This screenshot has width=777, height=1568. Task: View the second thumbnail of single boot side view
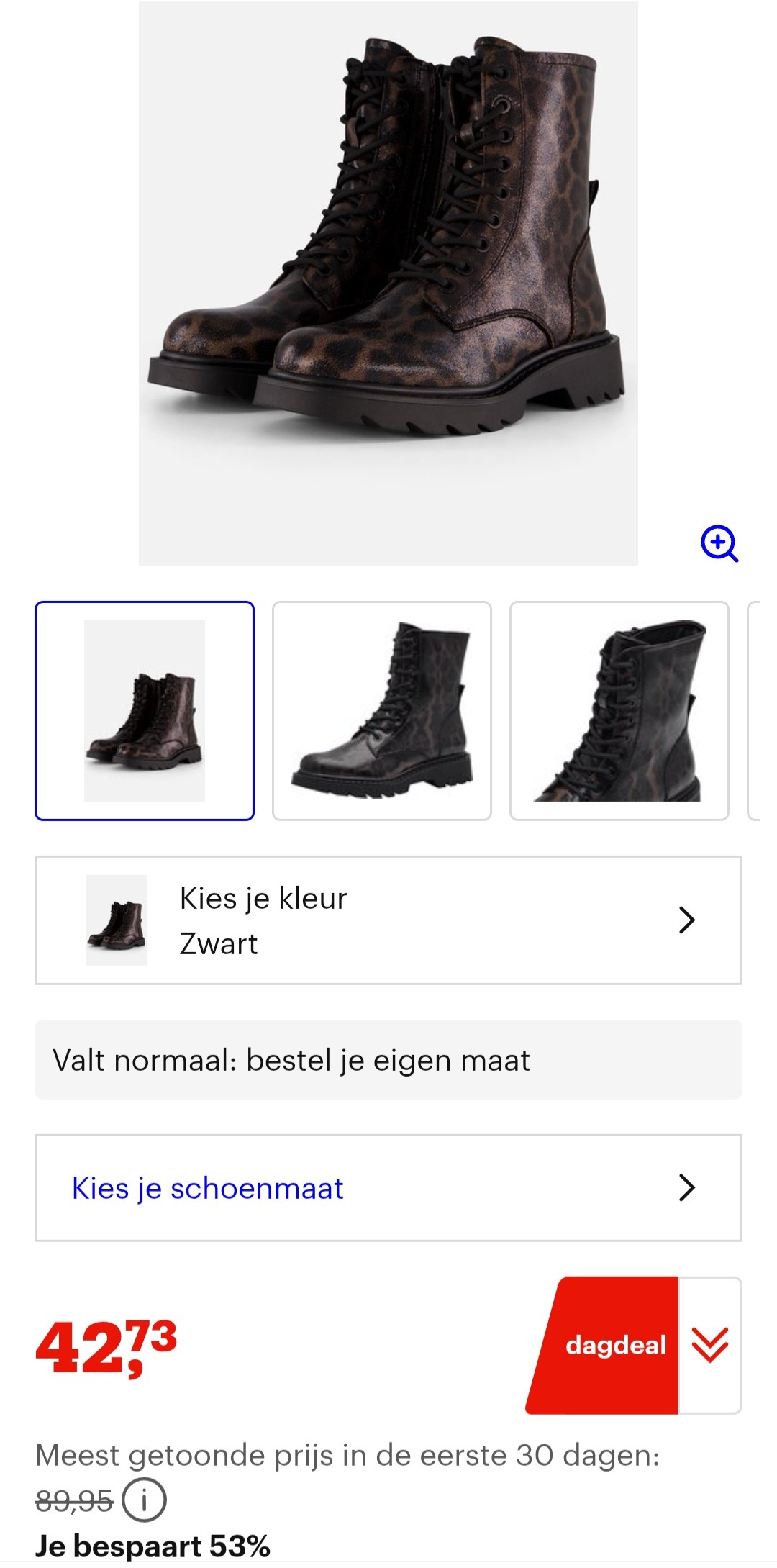[x=382, y=711]
